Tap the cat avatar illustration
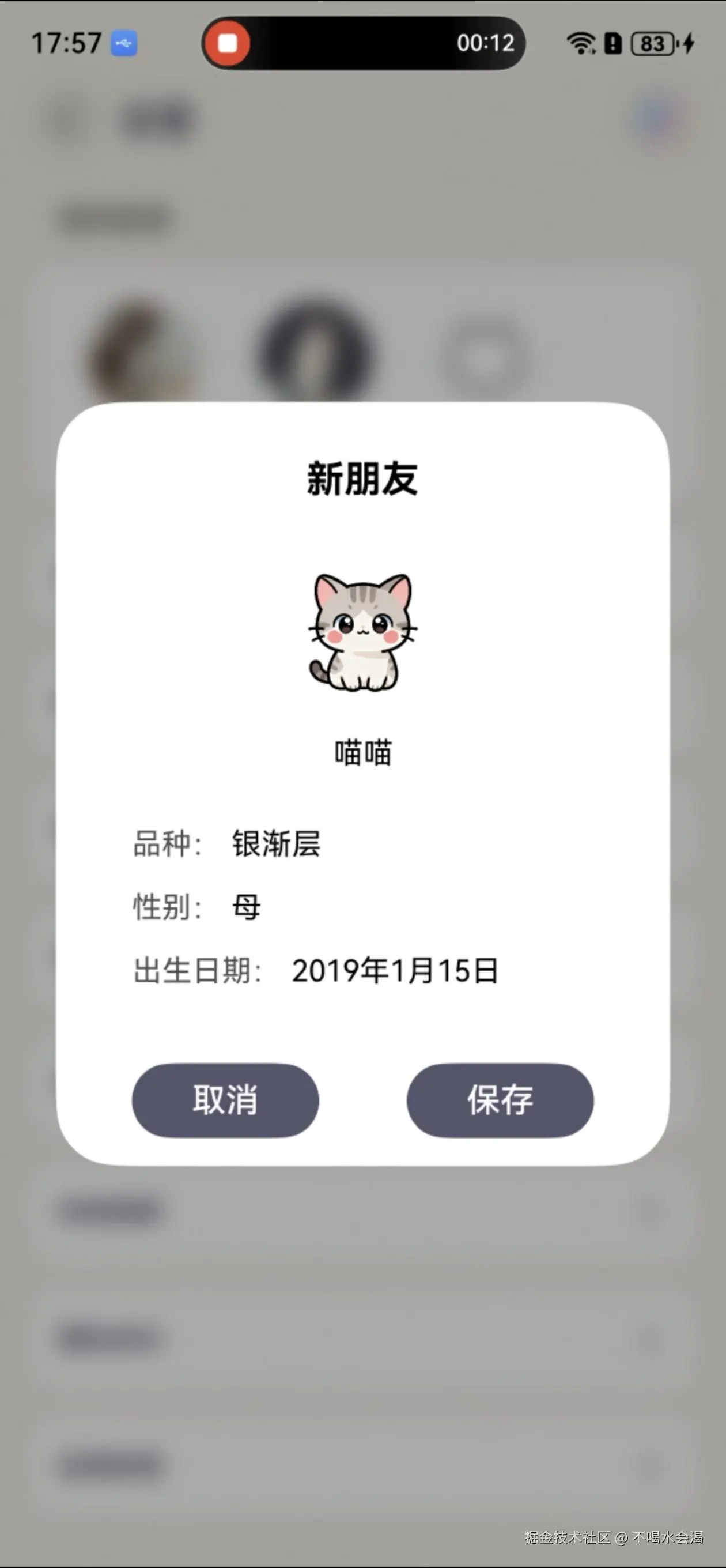This screenshot has width=726, height=1568. point(362,630)
